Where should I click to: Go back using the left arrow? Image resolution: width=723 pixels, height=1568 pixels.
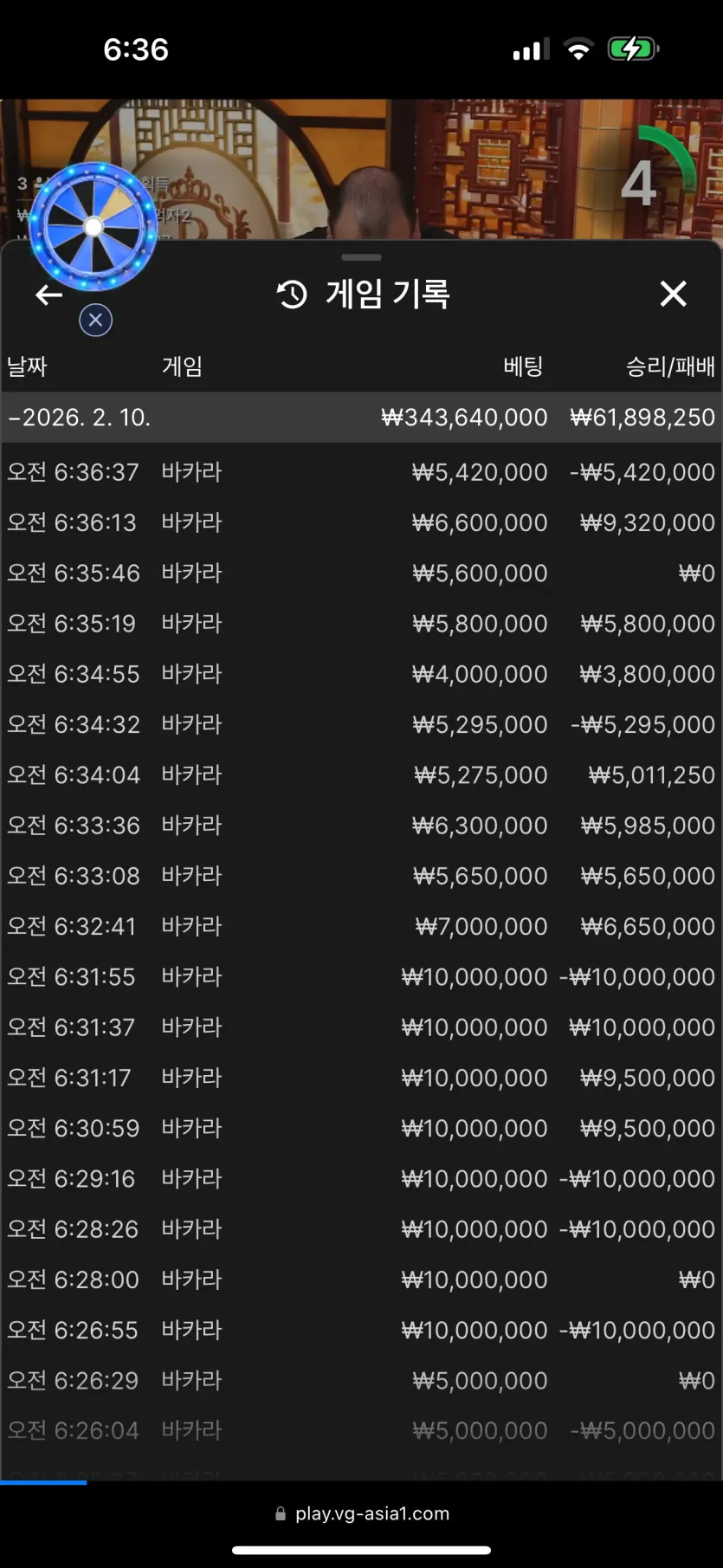[x=48, y=295]
